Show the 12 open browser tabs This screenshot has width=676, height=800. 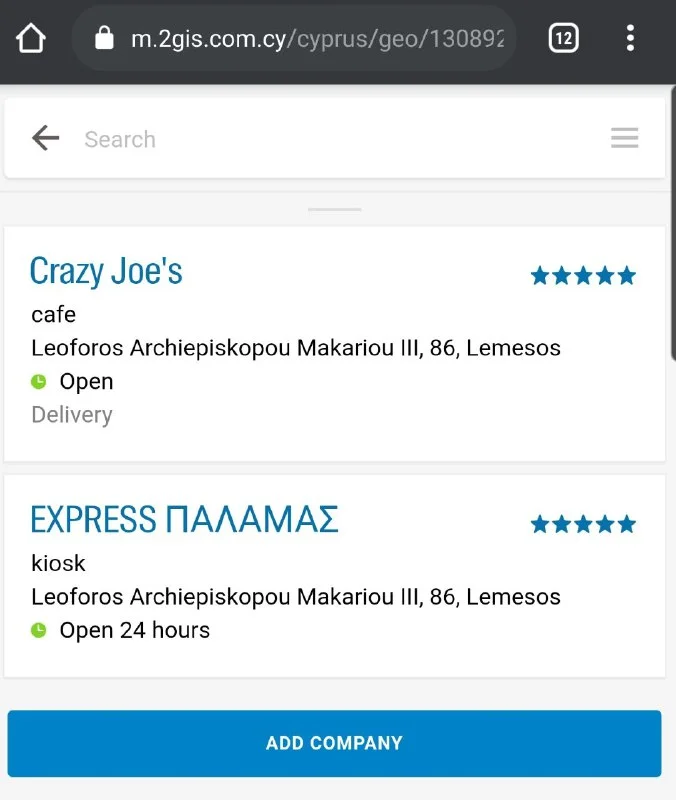563,39
